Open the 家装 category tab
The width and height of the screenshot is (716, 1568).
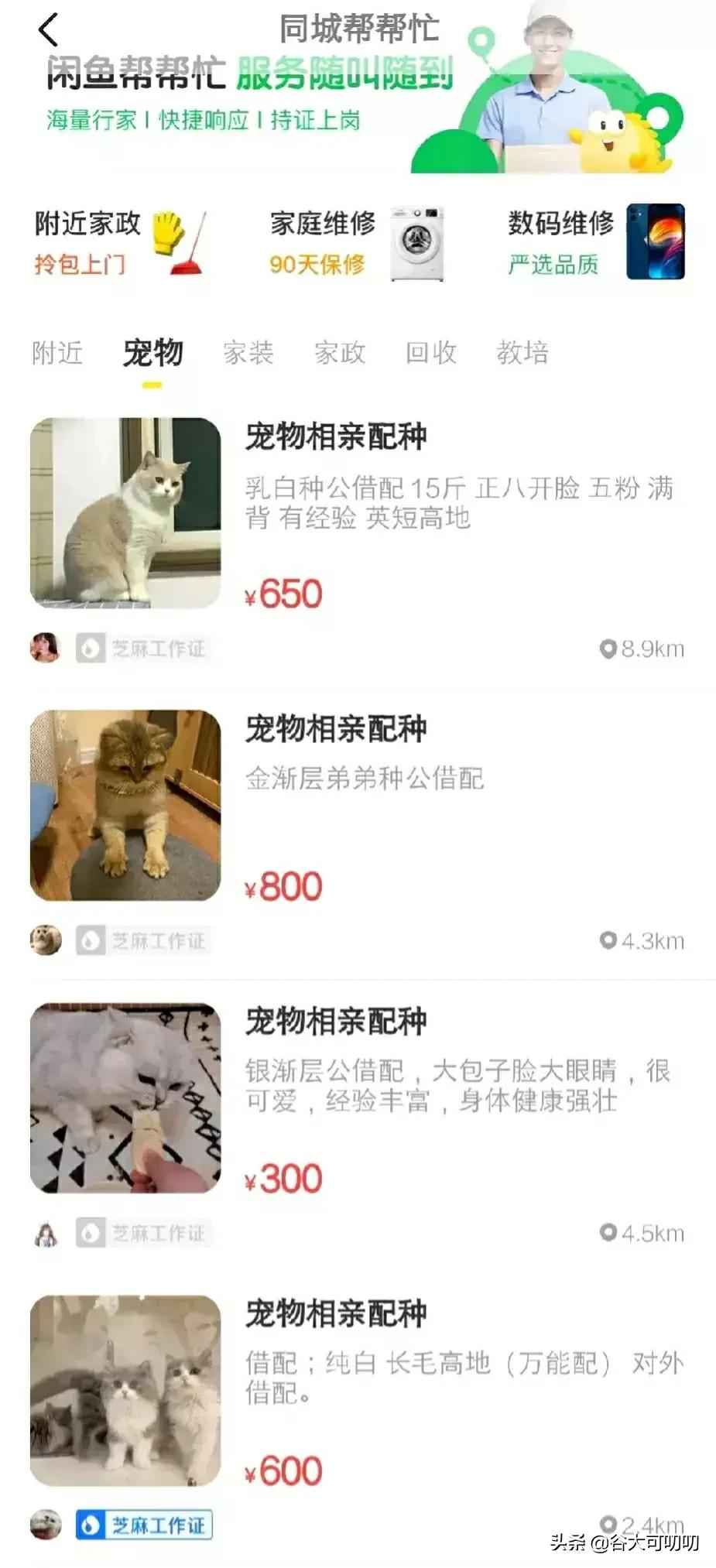[247, 353]
